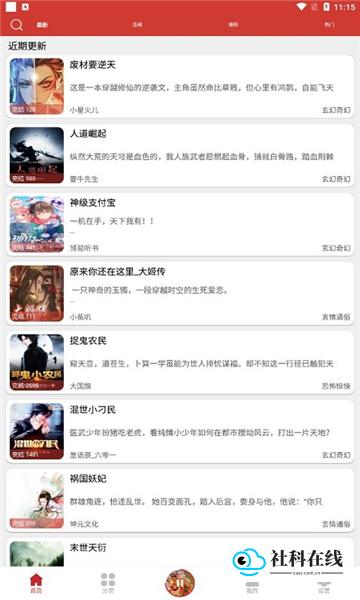The width and height of the screenshot is (360, 600).
Task: Open the book 混世小刁民
Action: click(x=180, y=431)
